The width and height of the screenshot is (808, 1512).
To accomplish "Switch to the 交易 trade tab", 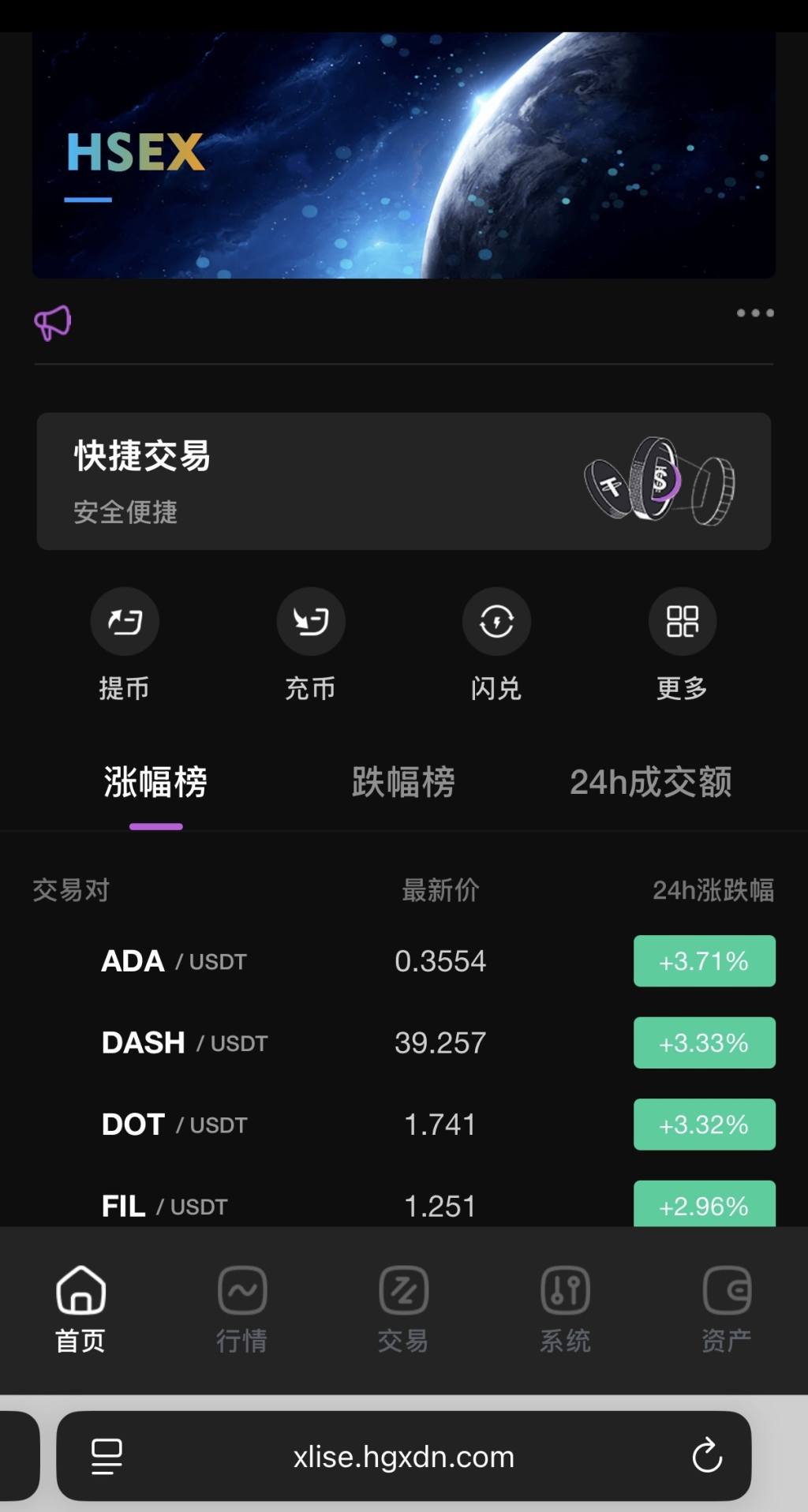I will tap(403, 1308).
